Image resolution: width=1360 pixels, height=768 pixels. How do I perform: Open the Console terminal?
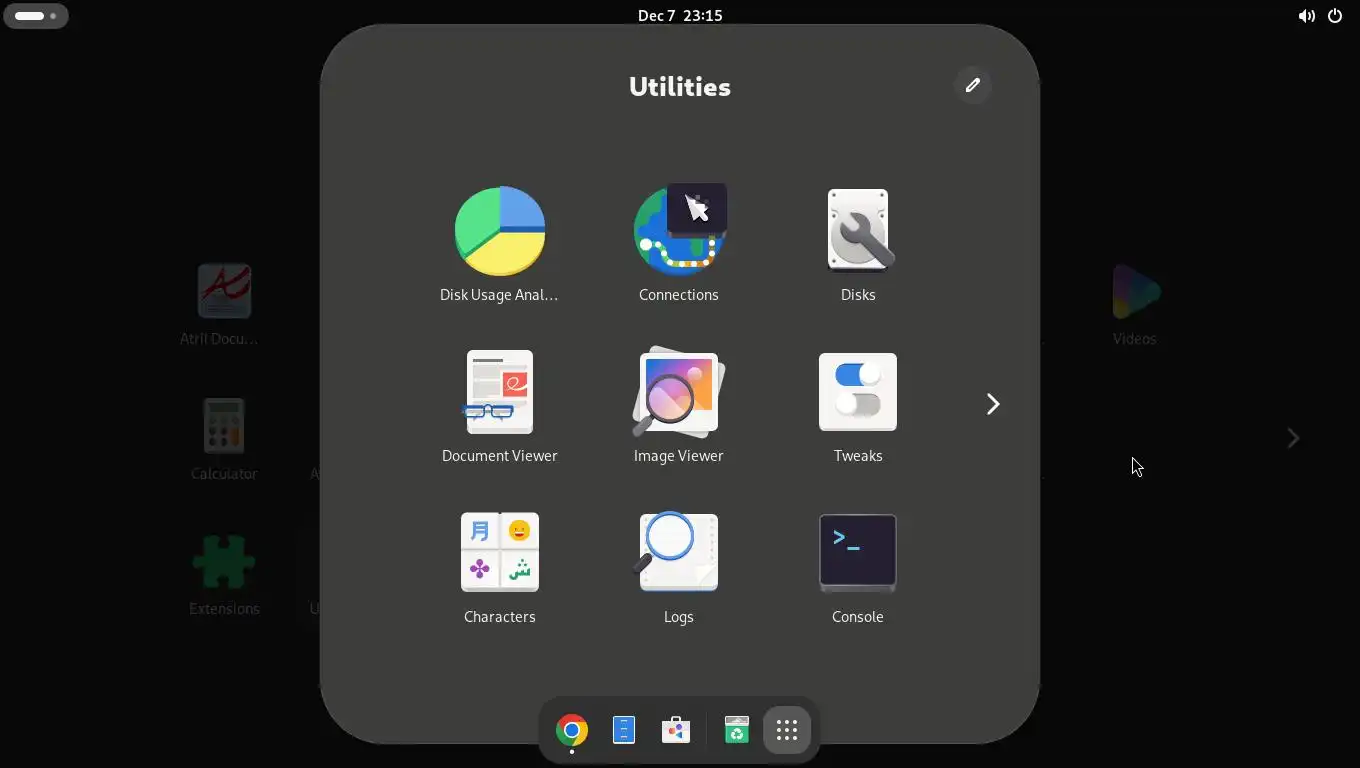(x=857, y=553)
